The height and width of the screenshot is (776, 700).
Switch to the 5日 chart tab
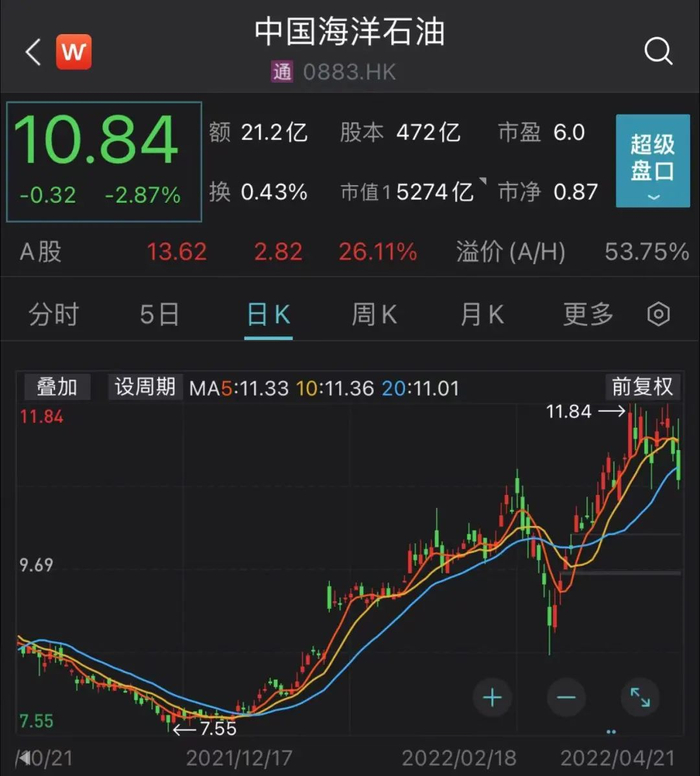tap(160, 315)
